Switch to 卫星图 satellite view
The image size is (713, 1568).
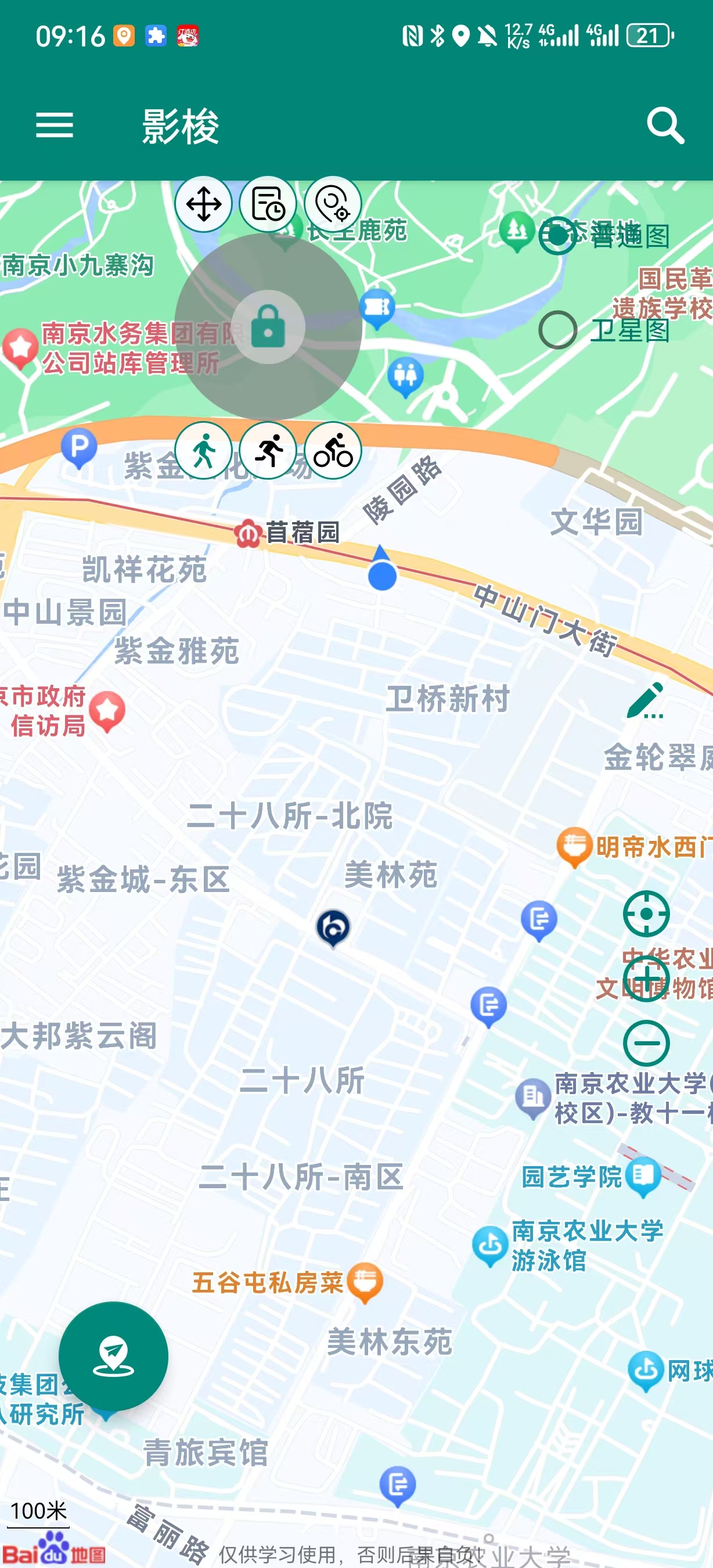pyautogui.click(x=557, y=330)
